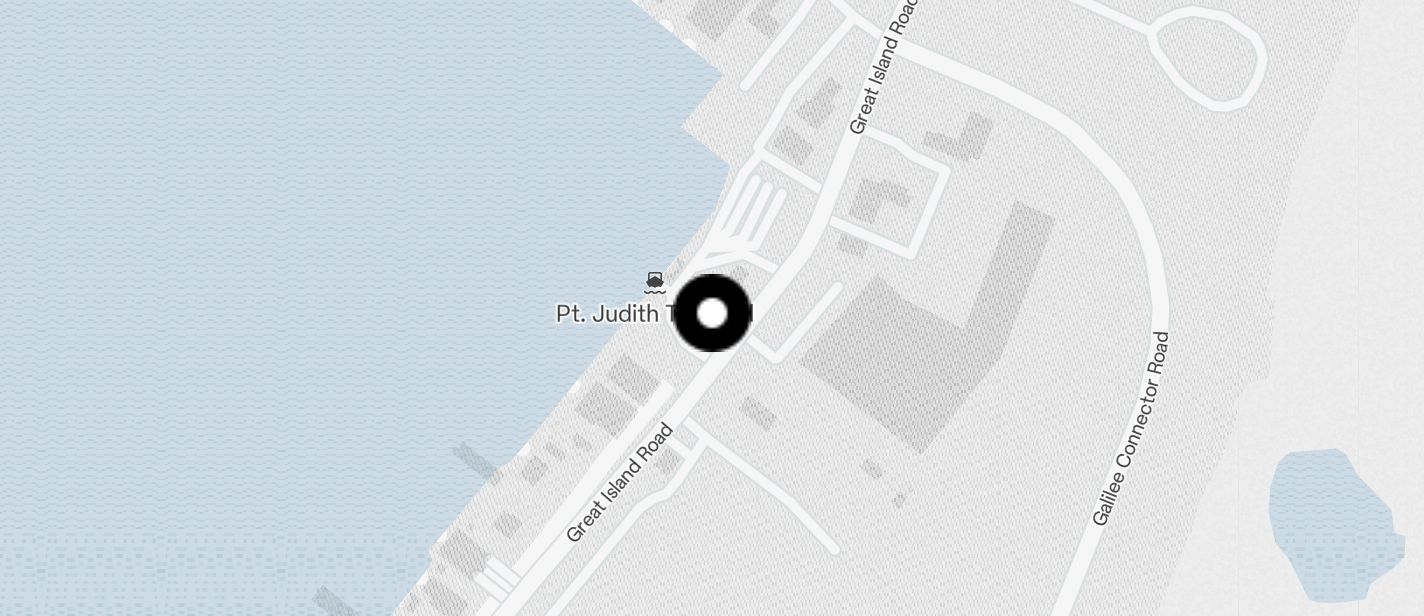Tap the black circular location marker

pyautogui.click(x=712, y=313)
